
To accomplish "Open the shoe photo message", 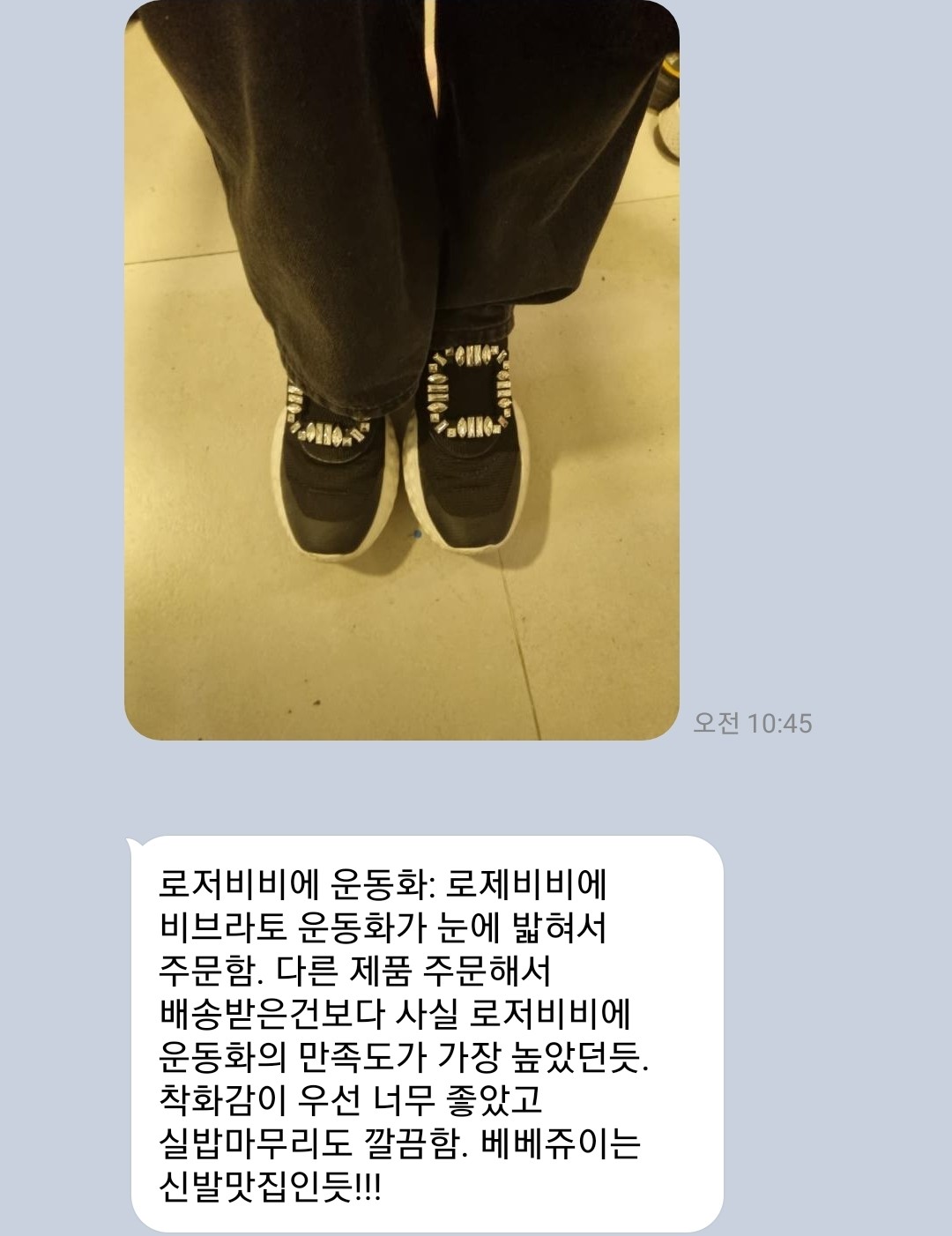I will (401, 370).
